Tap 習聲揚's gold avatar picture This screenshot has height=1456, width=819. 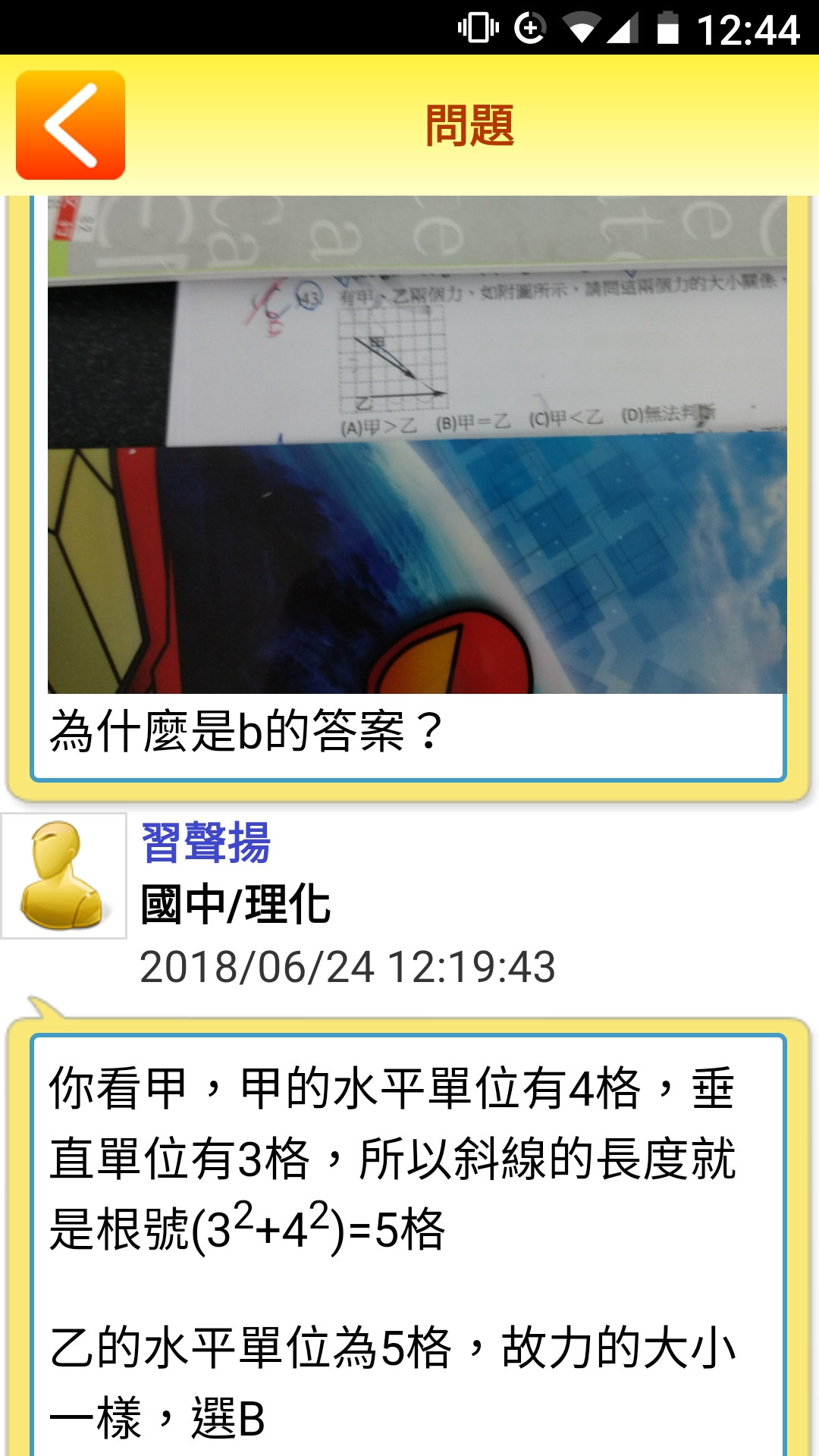[x=64, y=876]
